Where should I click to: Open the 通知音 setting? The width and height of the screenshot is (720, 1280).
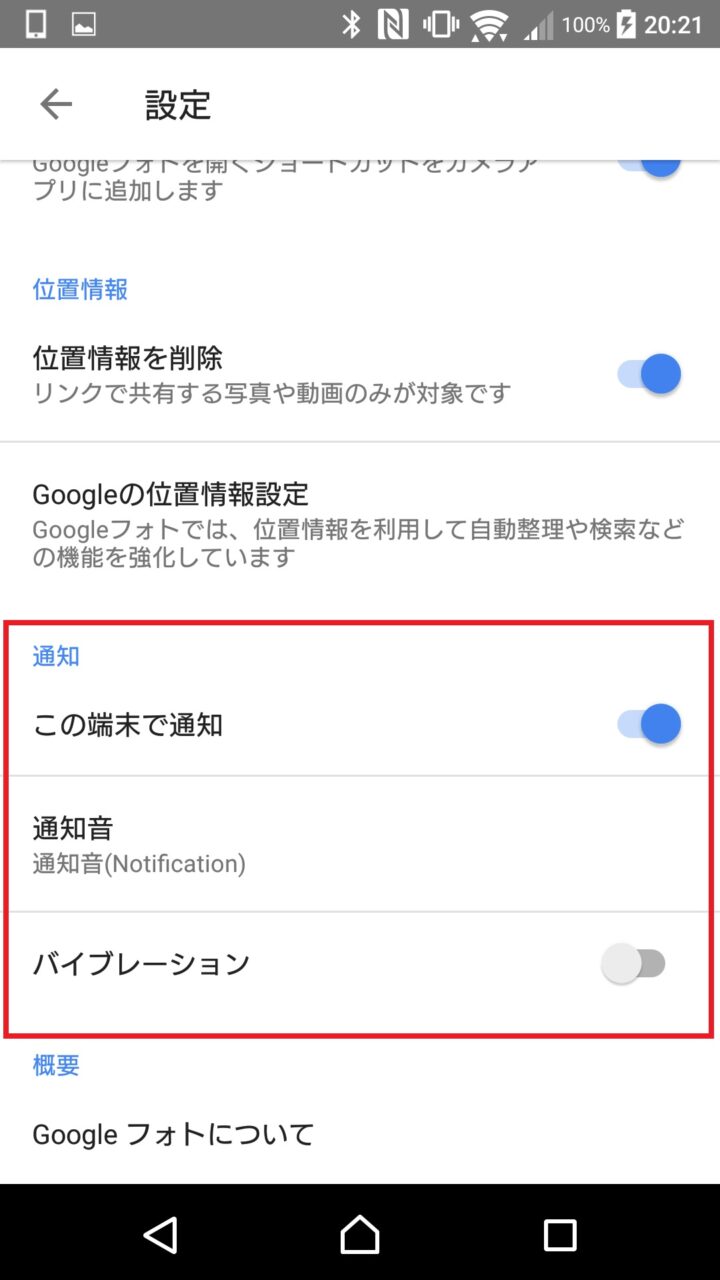pyautogui.click(x=360, y=844)
